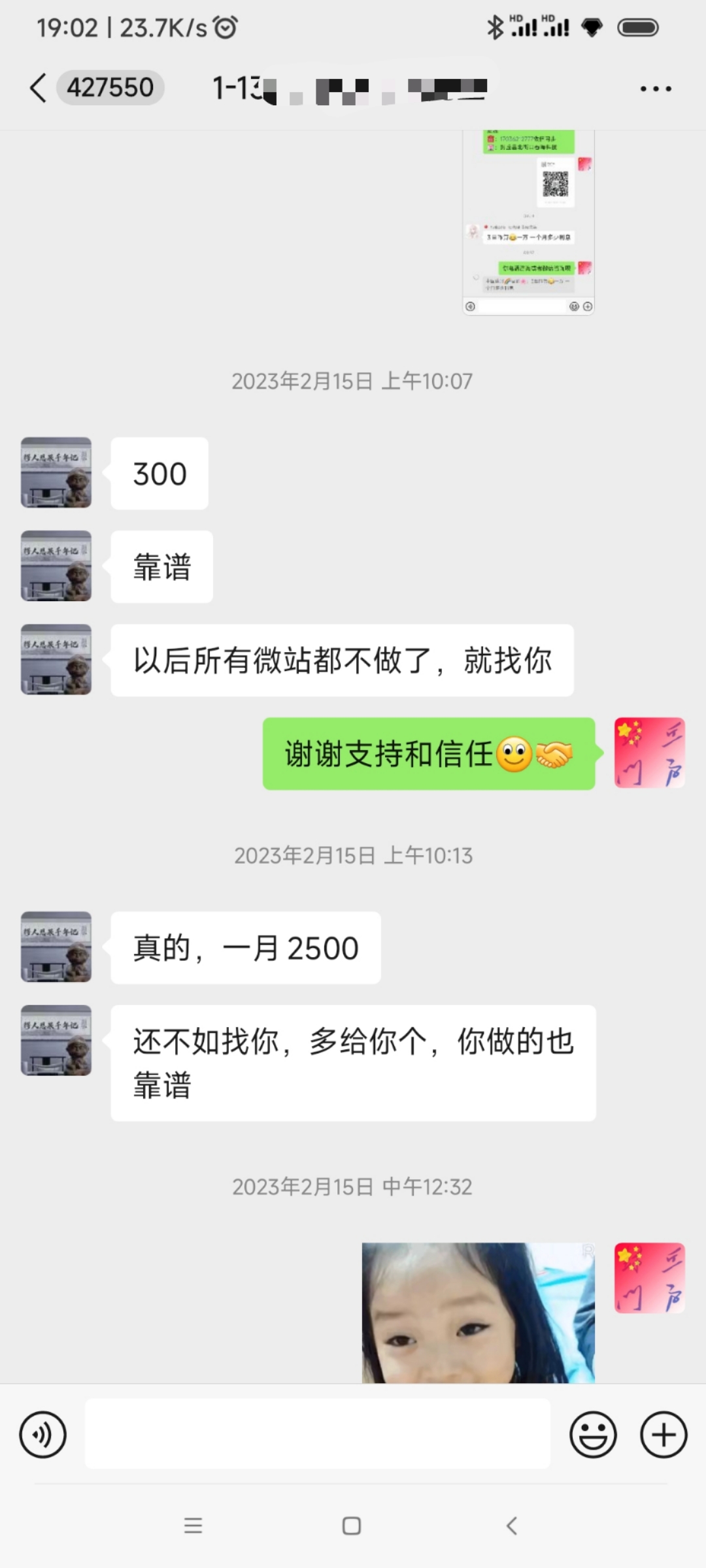Open the emoji picker

click(x=593, y=1435)
